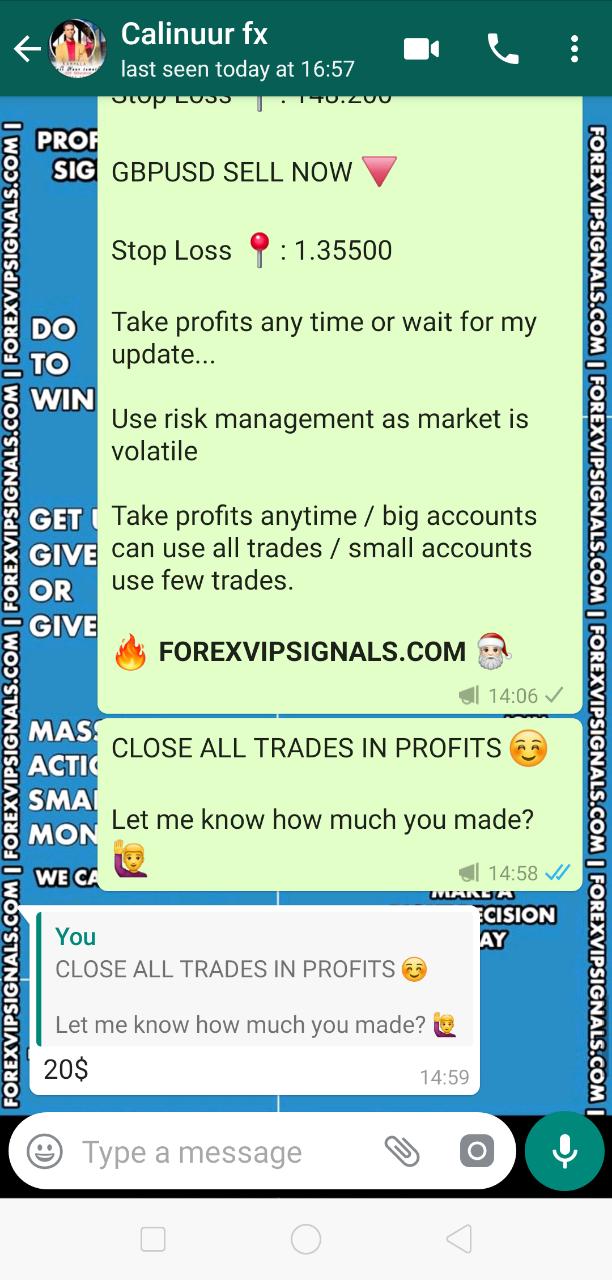The height and width of the screenshot is (1280, 612).
Task: Open Calinuur fx contact info
Action: 237,49
